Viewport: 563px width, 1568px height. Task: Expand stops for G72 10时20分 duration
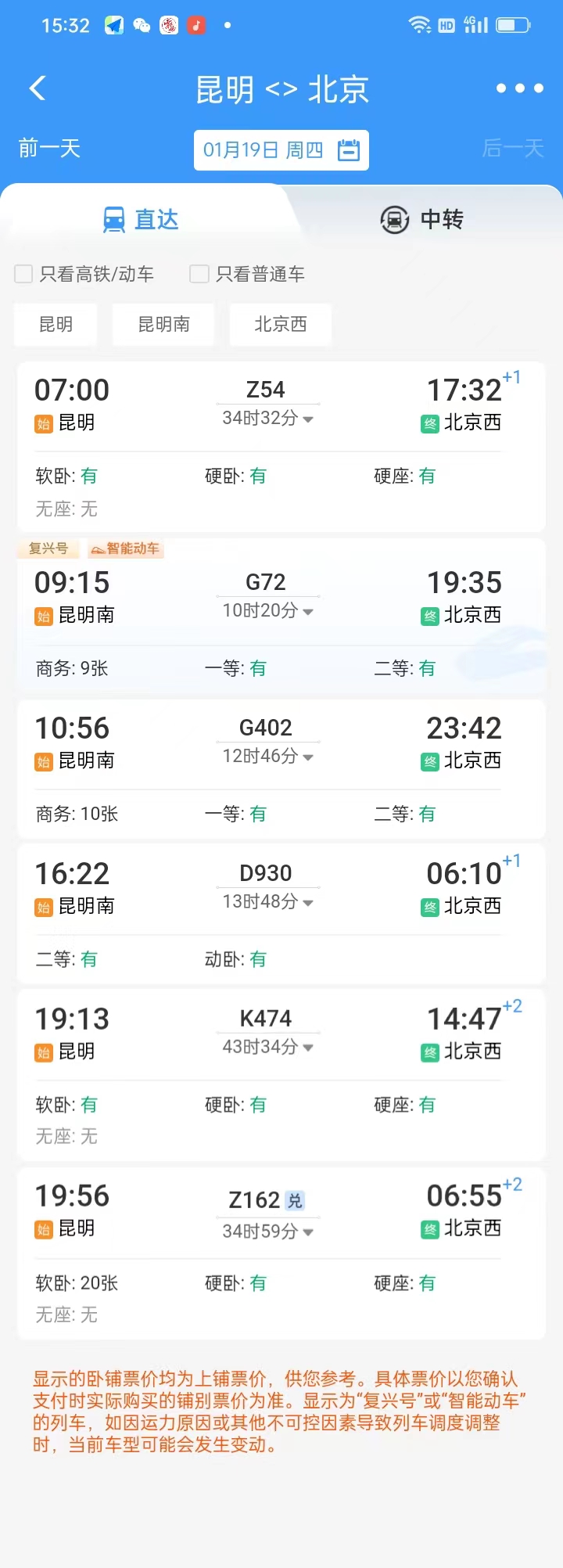coord(268,611)
